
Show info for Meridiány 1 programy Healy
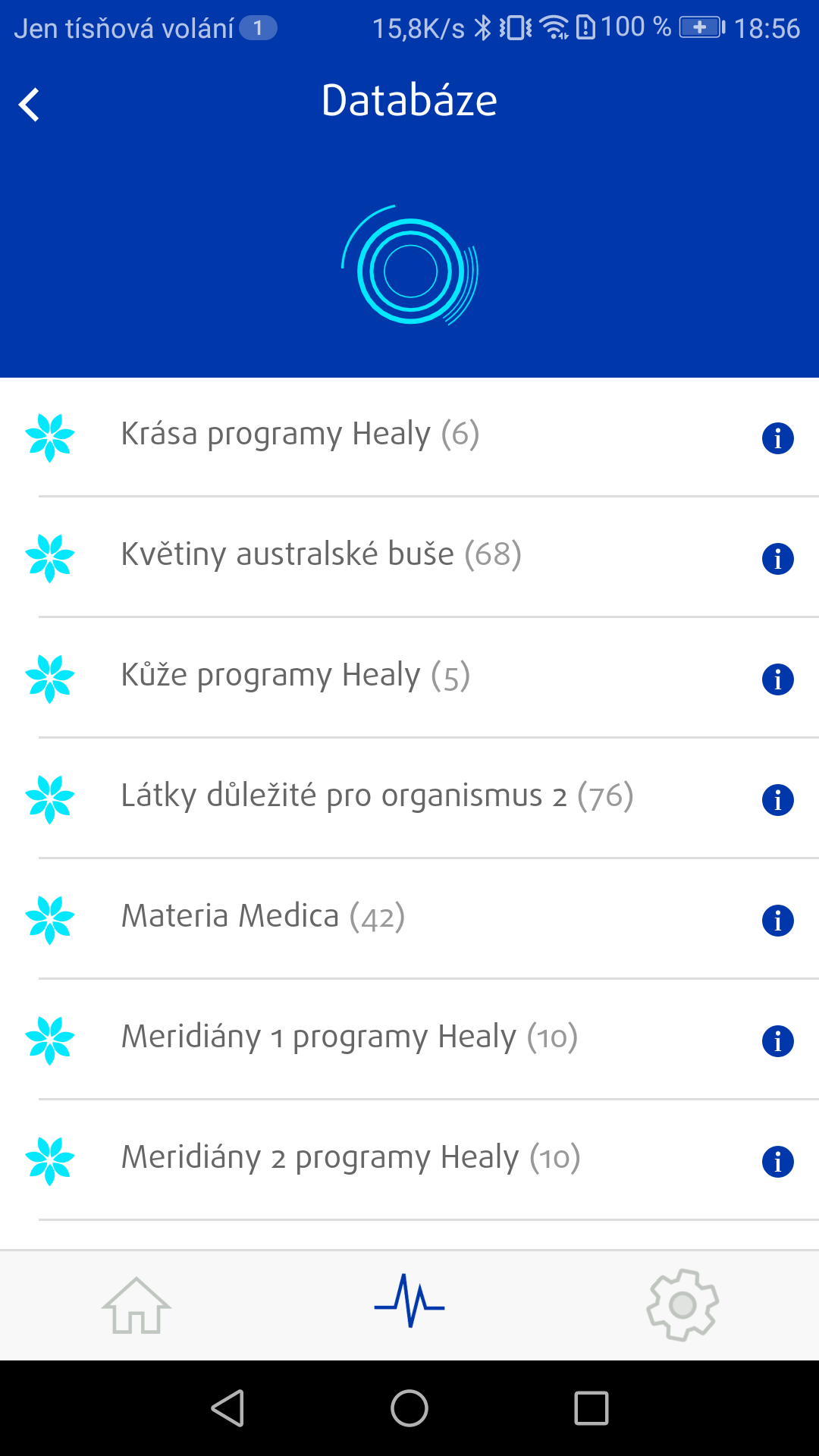[x=777, y=1041]
